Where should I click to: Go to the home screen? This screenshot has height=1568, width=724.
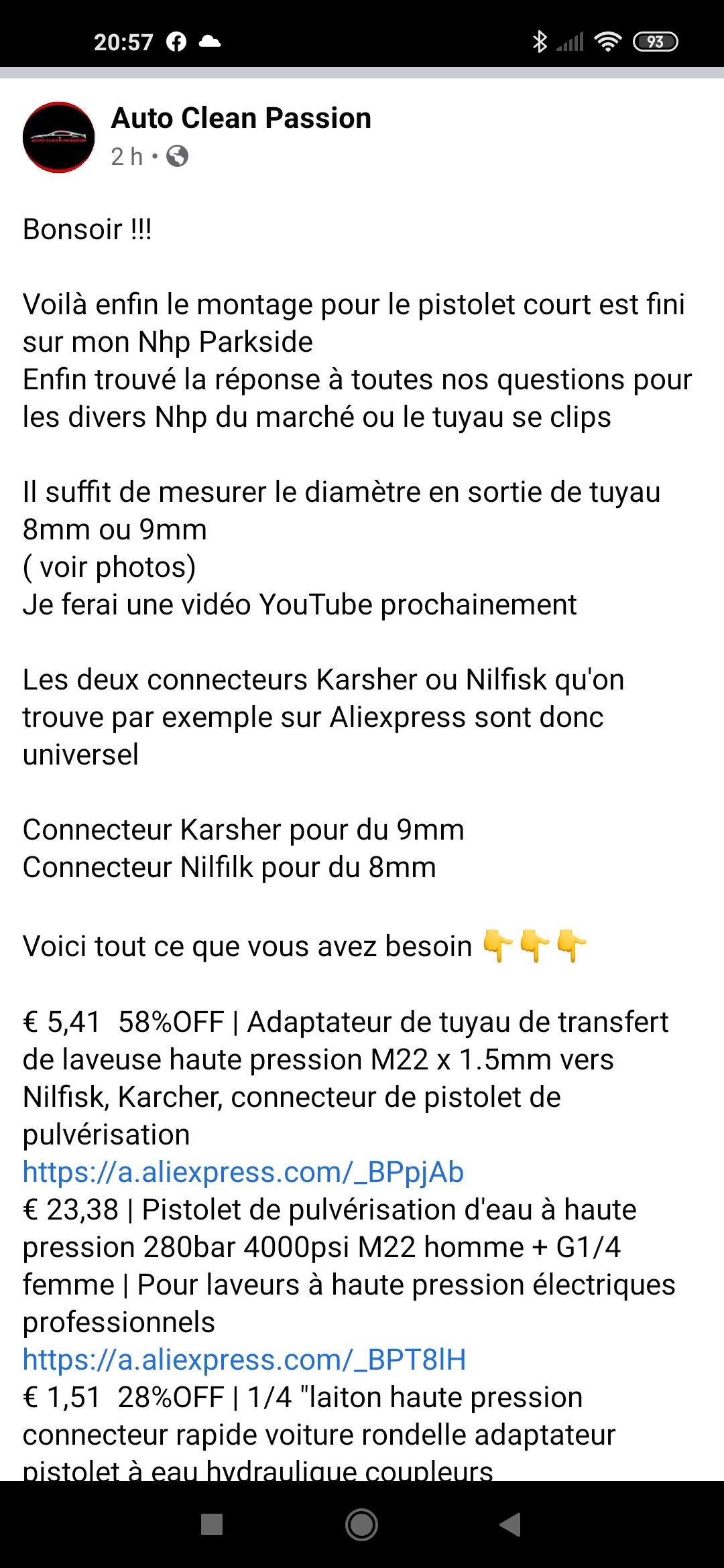[x=361, y=1524]
